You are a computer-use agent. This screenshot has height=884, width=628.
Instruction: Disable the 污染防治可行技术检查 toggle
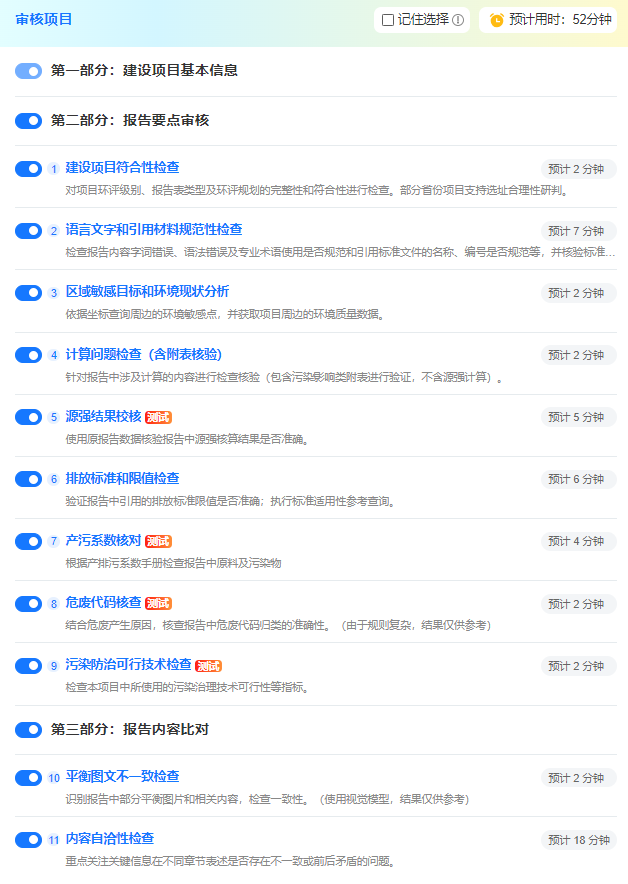29,666
